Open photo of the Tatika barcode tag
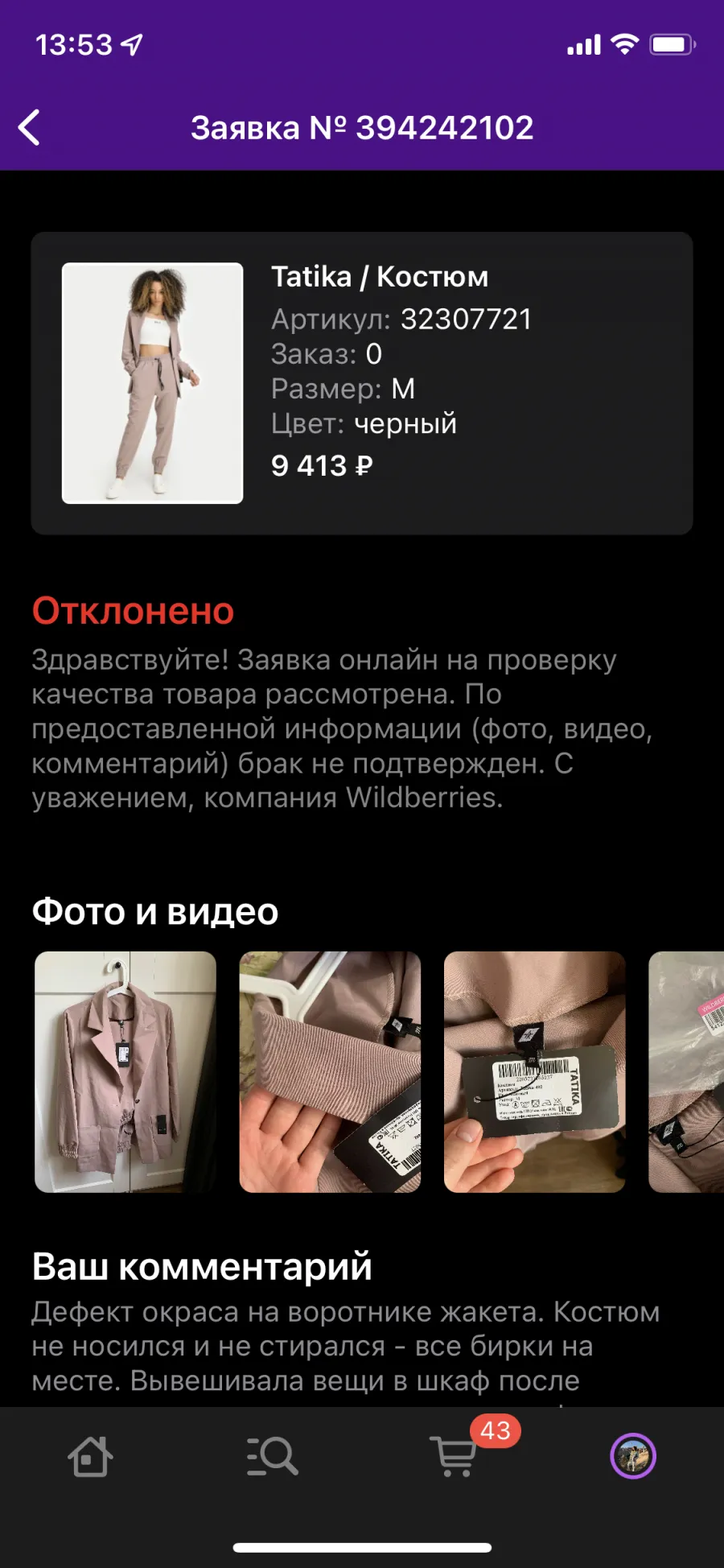Viewport: 724px width, 1568px height. (x=534, y=1071)
